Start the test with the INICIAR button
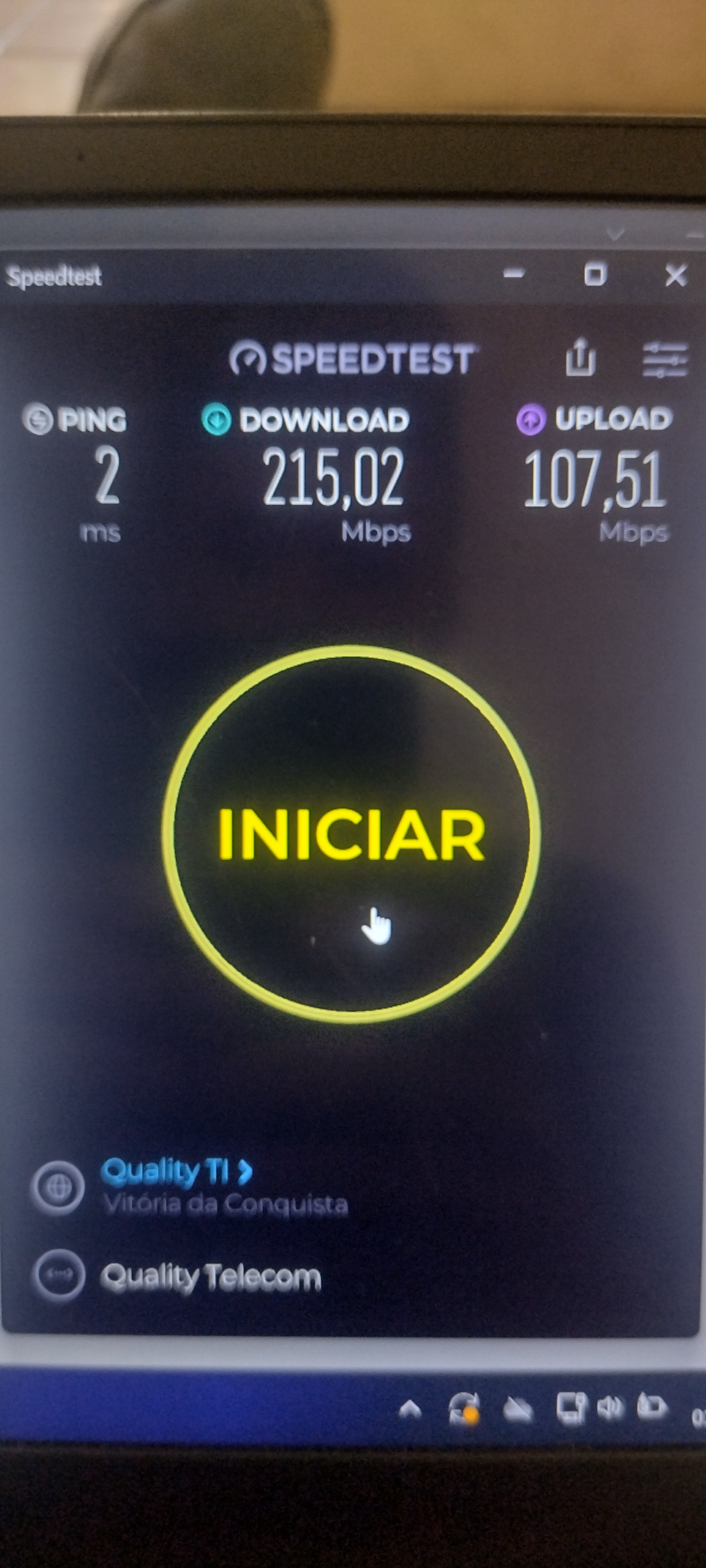The image size is (706, 1568). [x=351, y=834]
